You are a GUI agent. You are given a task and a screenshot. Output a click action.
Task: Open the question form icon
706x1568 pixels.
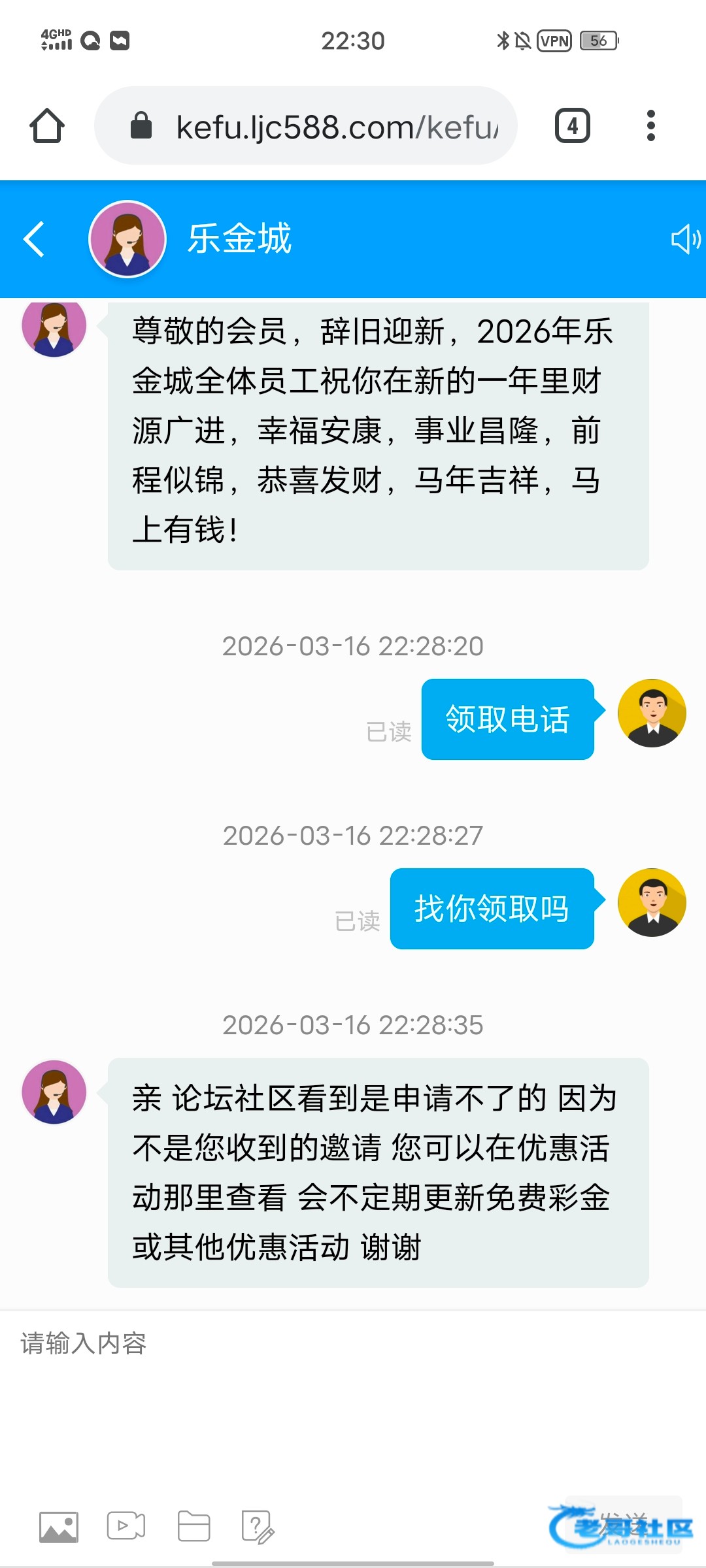point(258,1527)
